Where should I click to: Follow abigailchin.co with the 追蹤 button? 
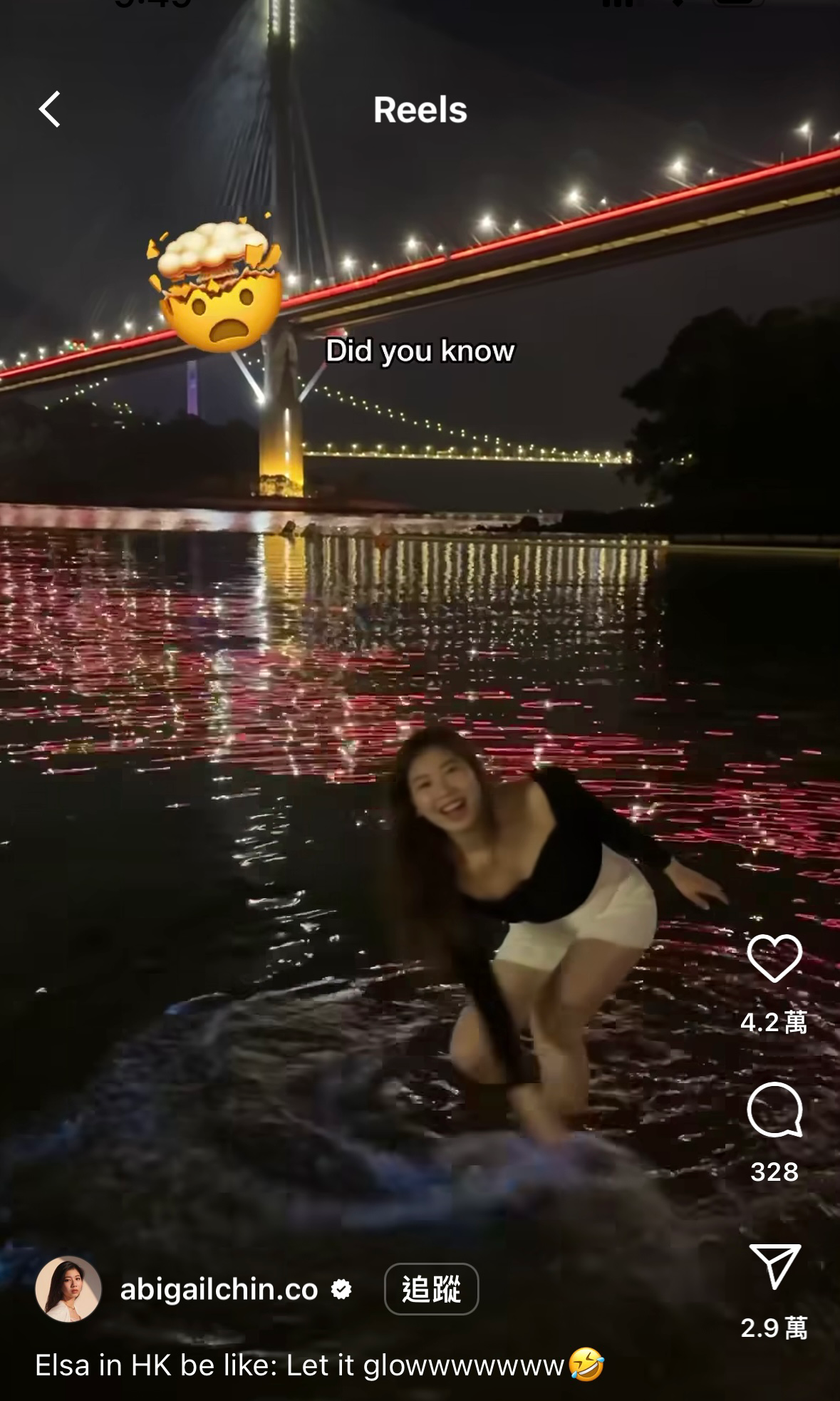[431, 1289]
